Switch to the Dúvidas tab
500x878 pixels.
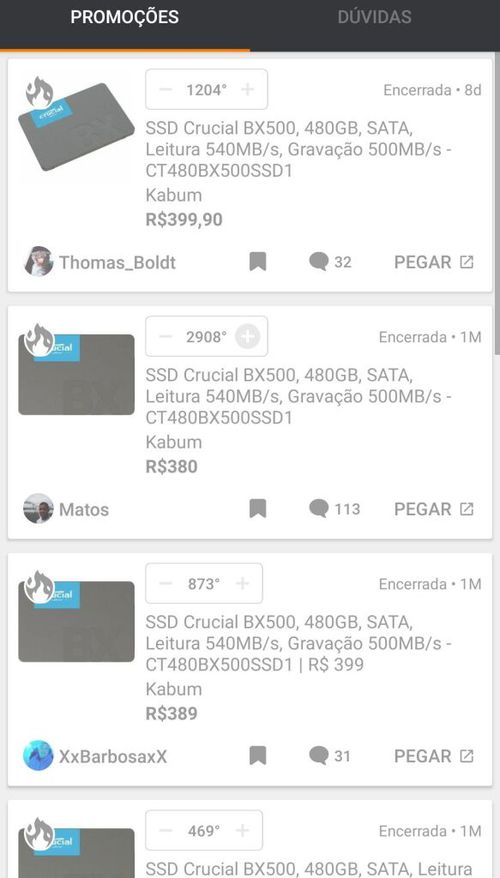point(374,17)
